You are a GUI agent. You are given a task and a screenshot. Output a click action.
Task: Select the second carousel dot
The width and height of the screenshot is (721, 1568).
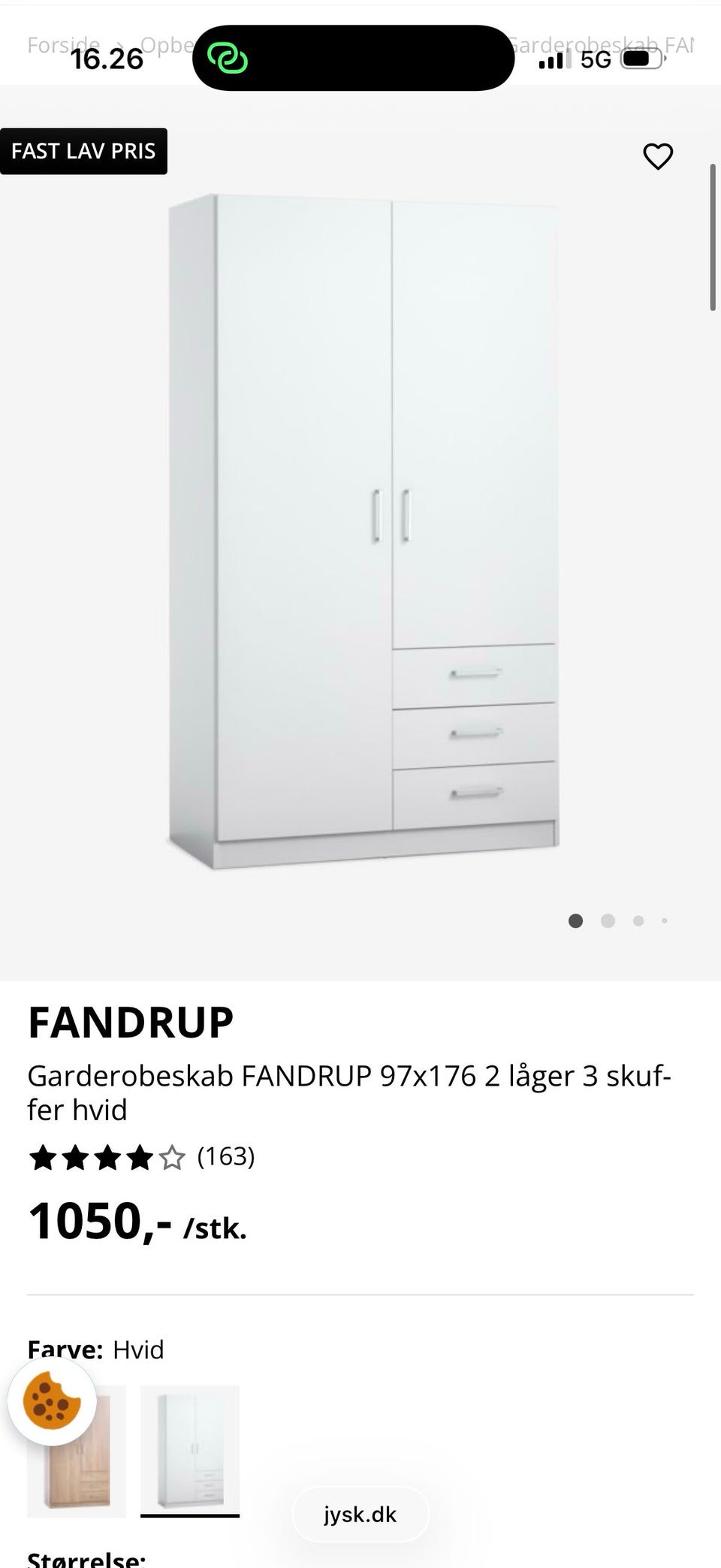click(x=607, y=920)
